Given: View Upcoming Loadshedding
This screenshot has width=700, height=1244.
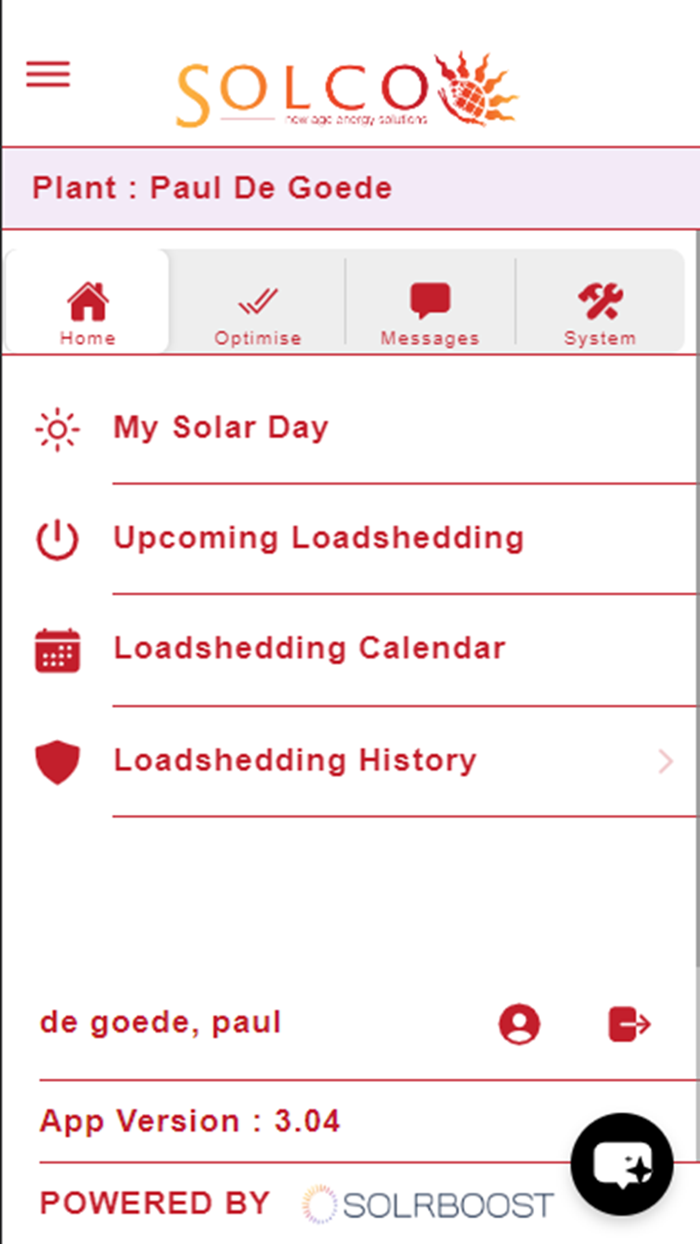Looking at the screenshot, I should pos(350,538).
